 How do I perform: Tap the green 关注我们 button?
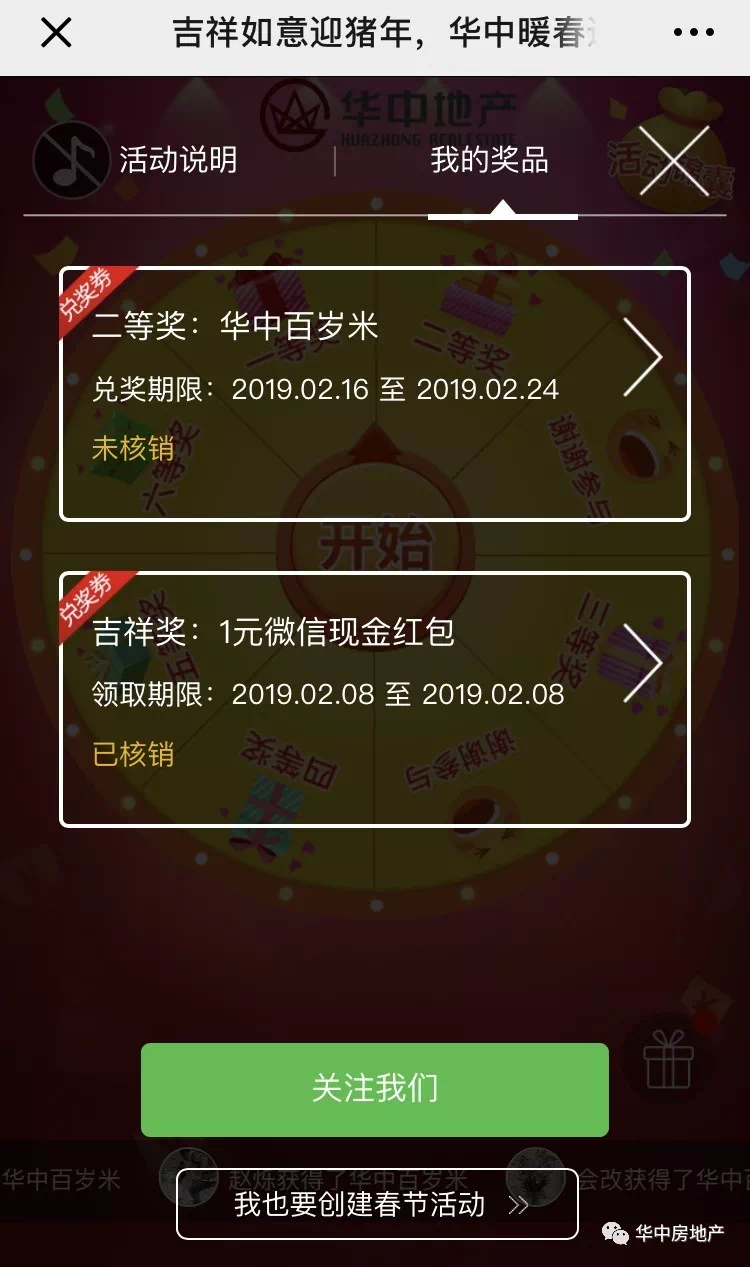coord(375,1089)
